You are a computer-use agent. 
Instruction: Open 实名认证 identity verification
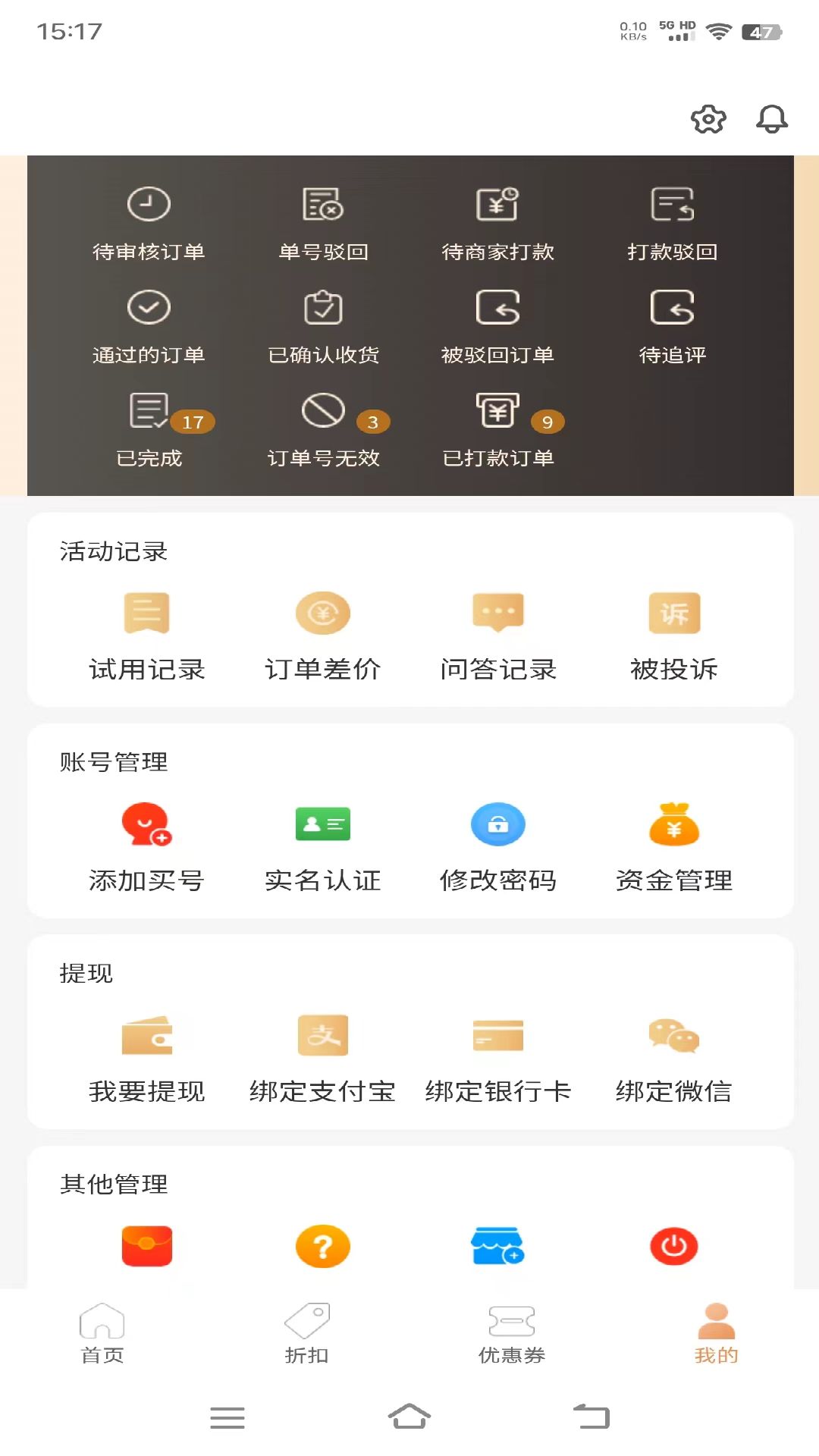coord(323,846)
